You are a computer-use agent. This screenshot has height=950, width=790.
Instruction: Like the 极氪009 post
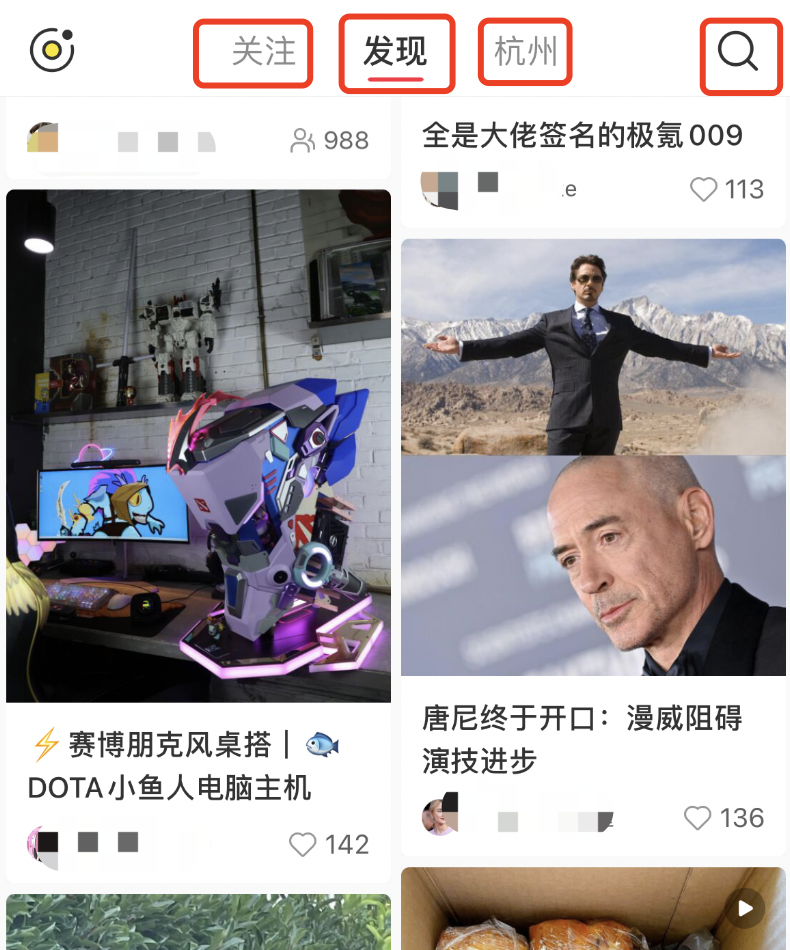pyautogui.click(x=705, y=189)
